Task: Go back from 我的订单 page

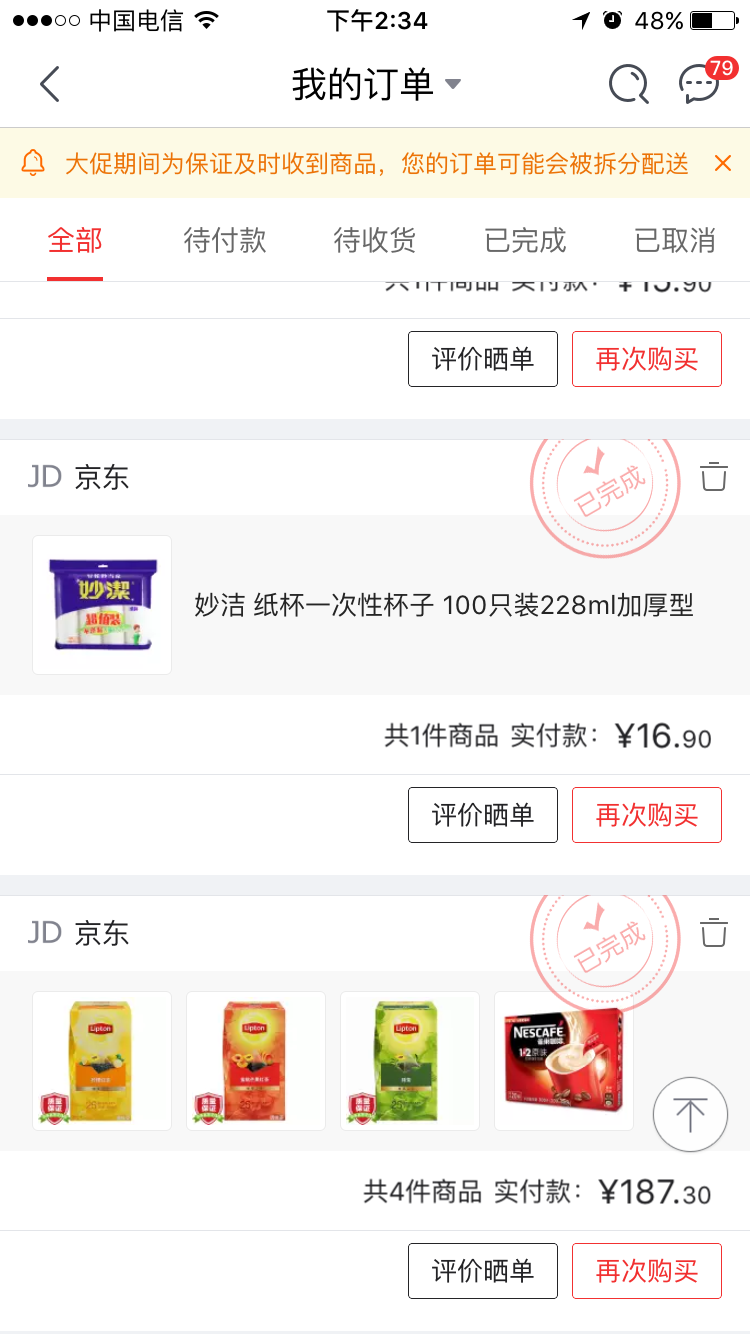Action: click(x=50, y=84)
